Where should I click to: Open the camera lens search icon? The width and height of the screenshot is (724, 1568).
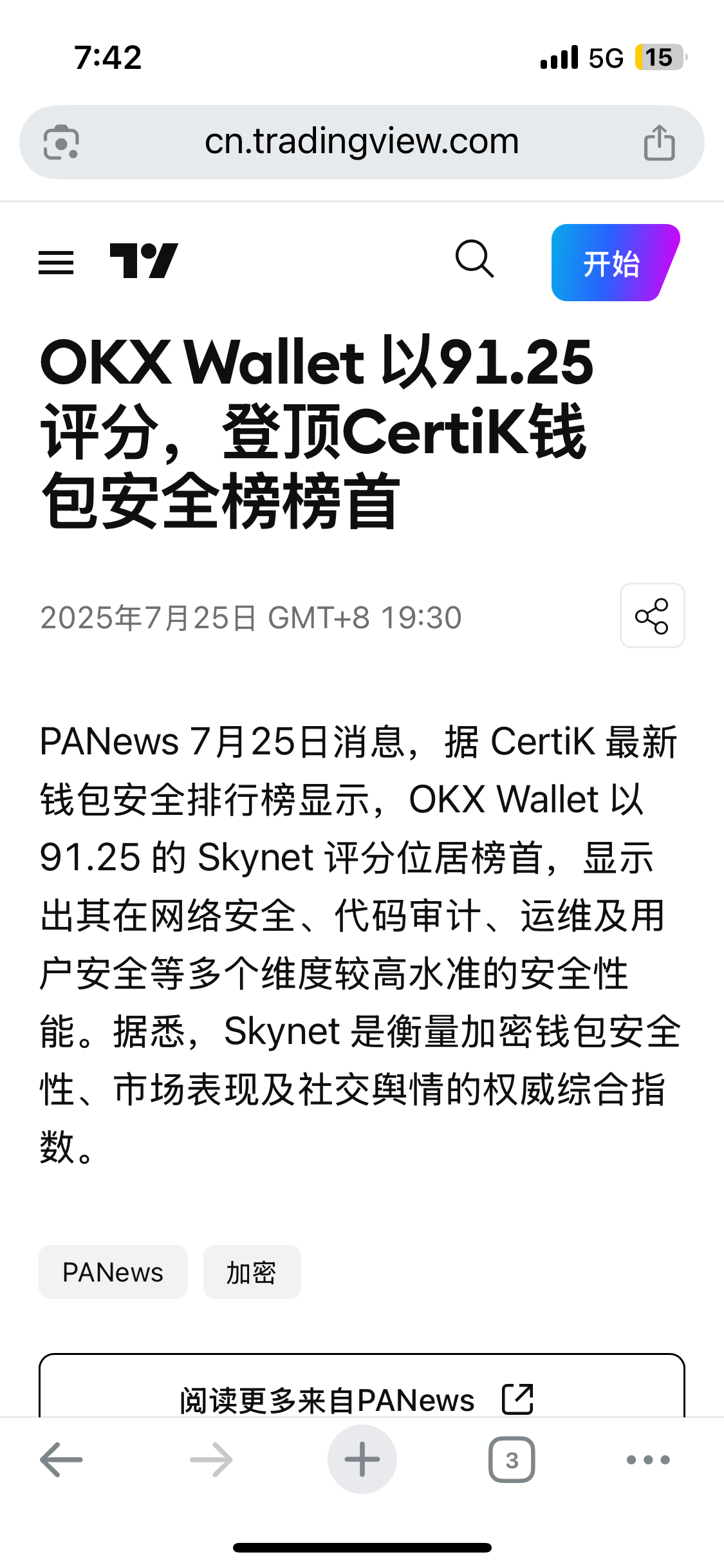coord(61,142)
